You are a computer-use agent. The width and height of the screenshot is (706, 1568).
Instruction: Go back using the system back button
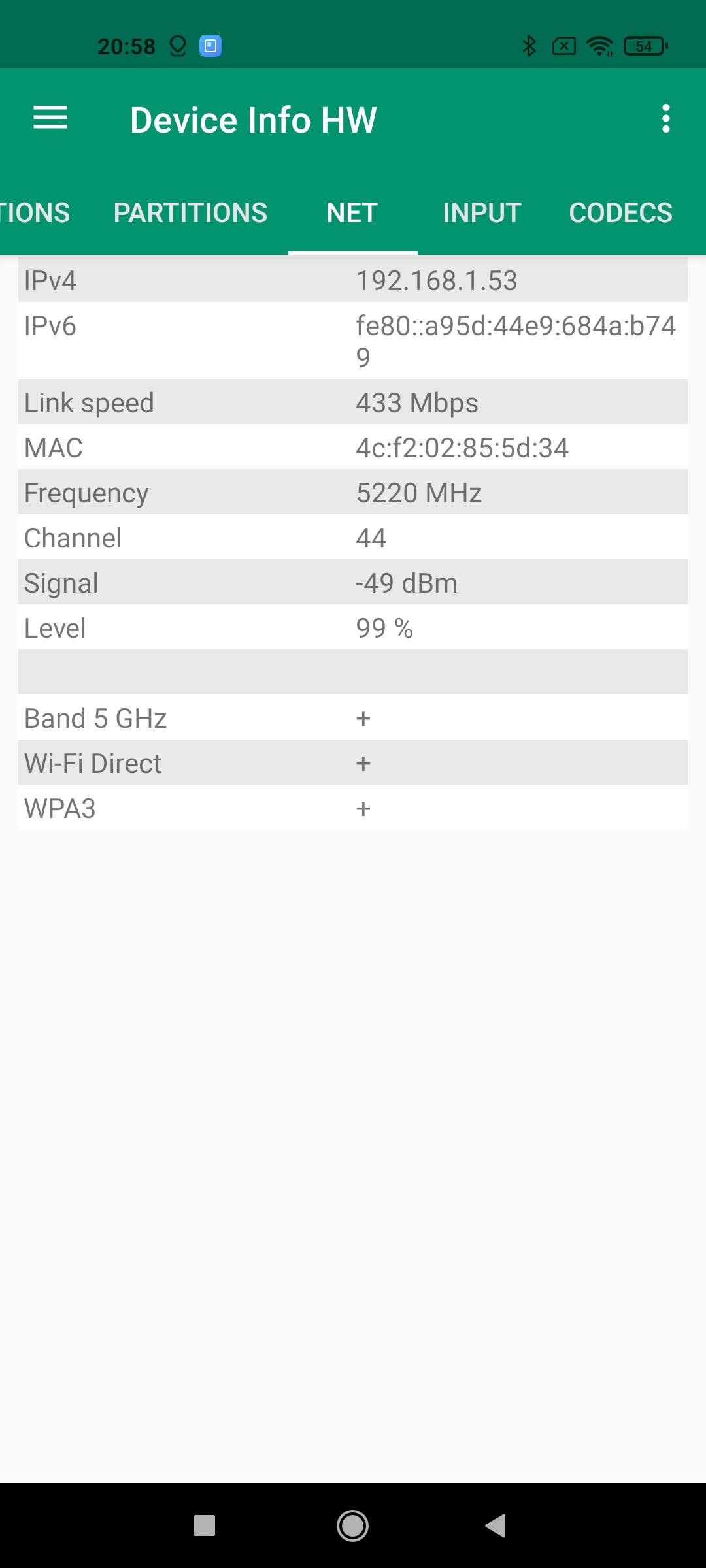click(x=496, y=1526)
